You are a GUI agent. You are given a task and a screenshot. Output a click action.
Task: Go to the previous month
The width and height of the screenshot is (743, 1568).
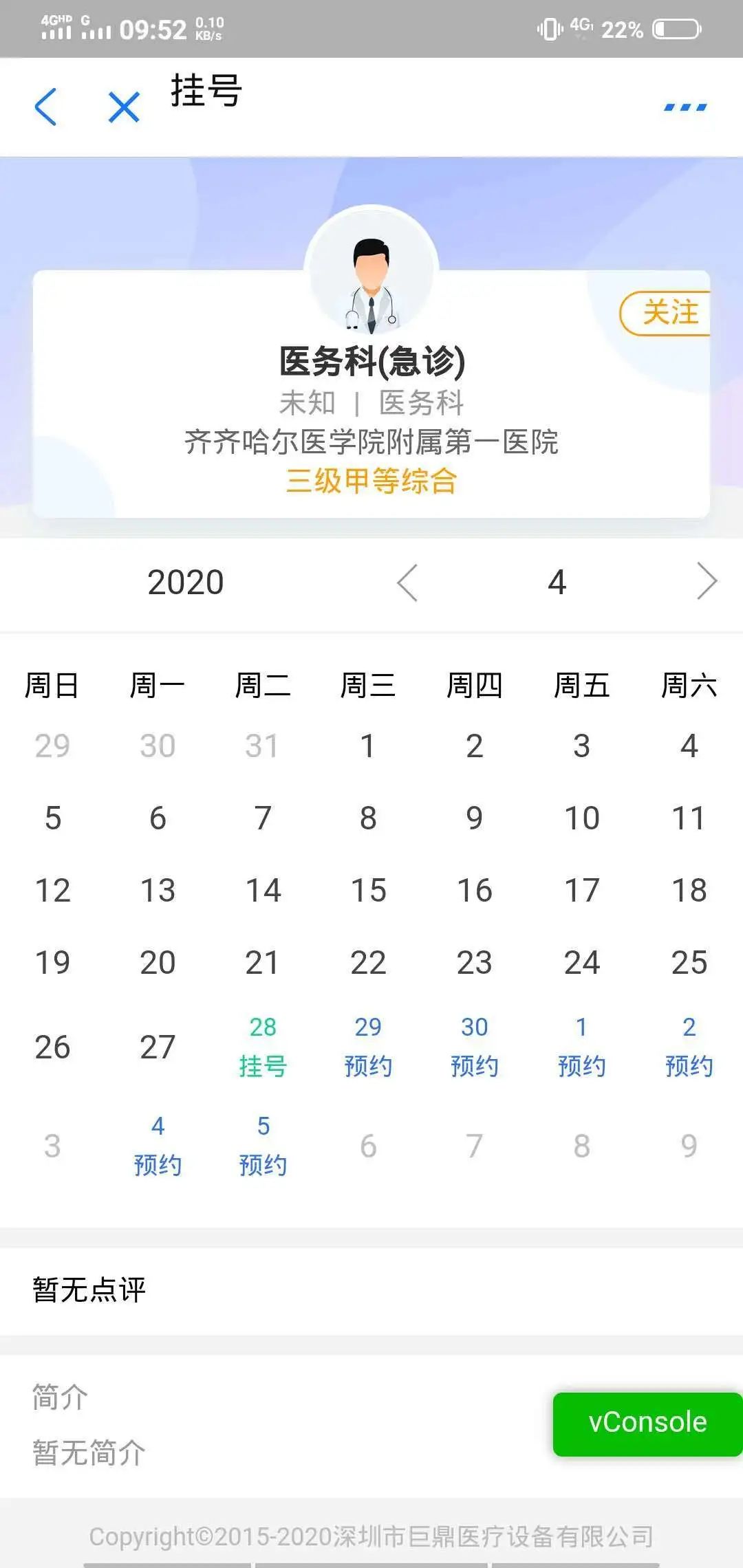[407, 582]
